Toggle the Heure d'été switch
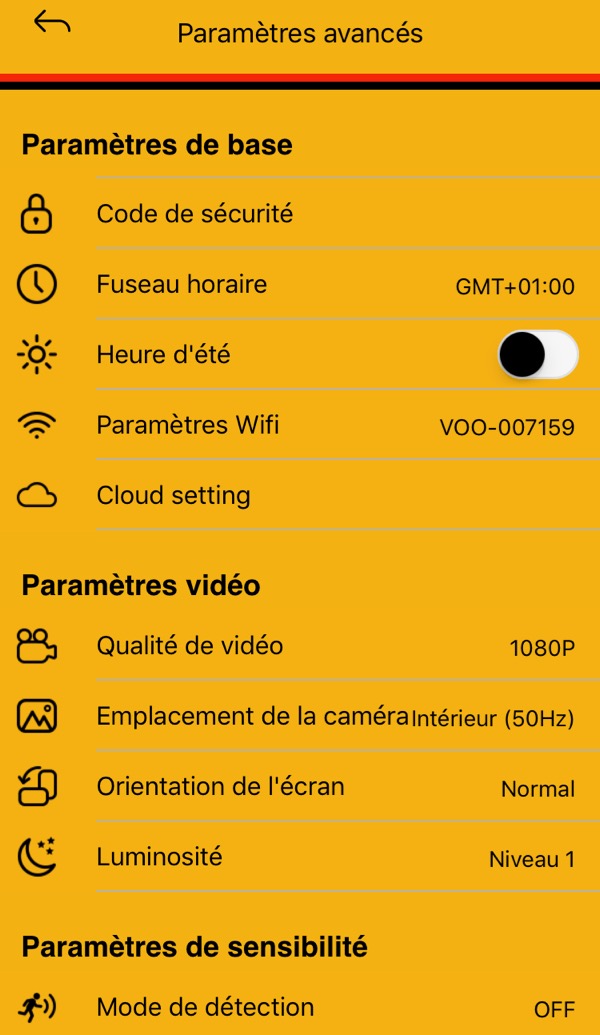 point(538,355)
